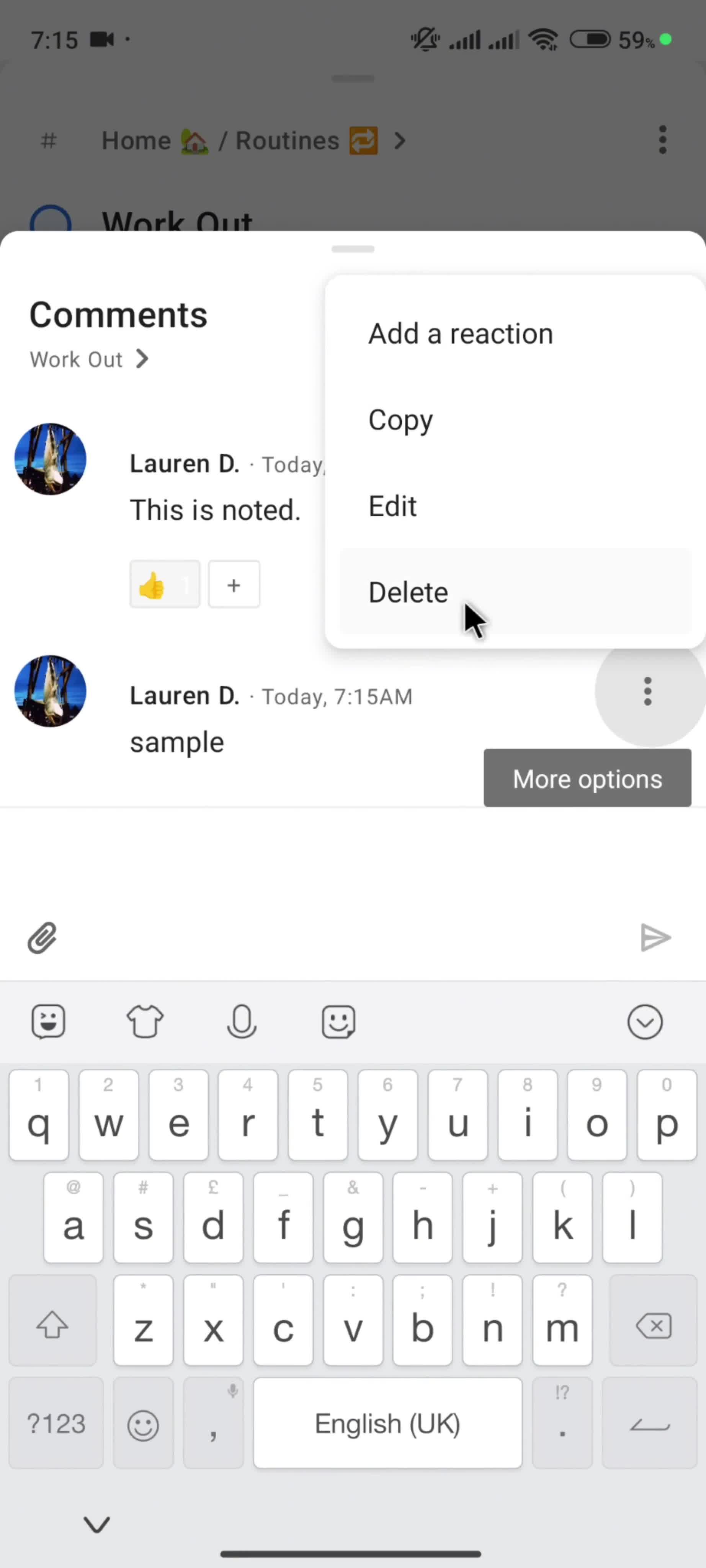
Task: Add a new reaction using the plus button
Action: [x=234, y=584]
